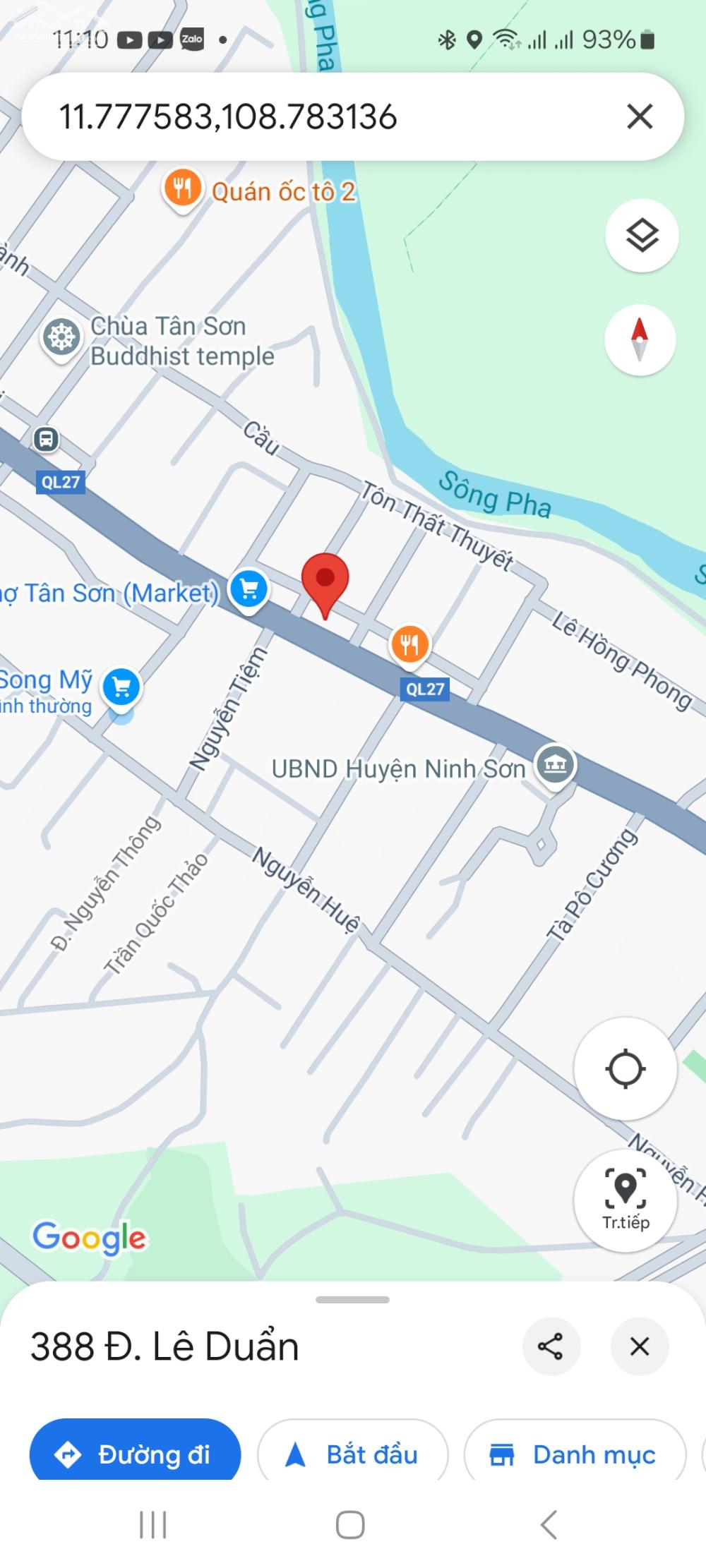Open Street View via the Tr.tiếp button
The height and width of the screenshot is (1568, 706).
(626, 1200)
